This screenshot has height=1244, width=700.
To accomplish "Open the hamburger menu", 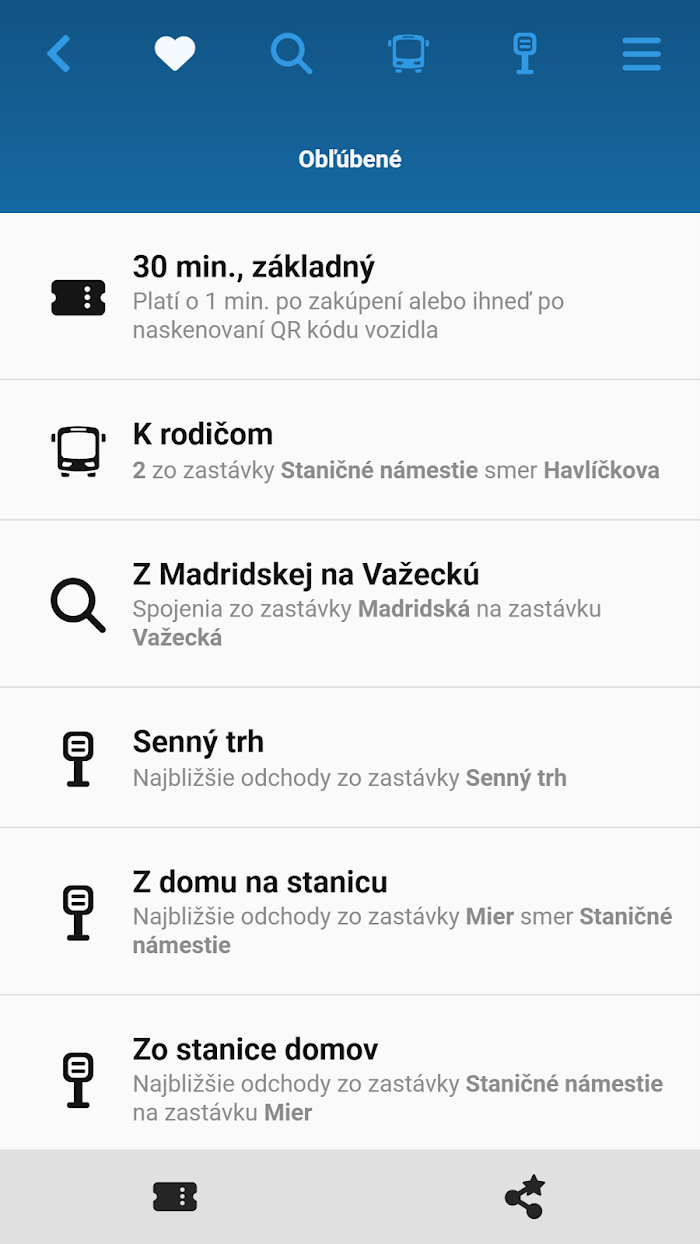I will point(641,53).
